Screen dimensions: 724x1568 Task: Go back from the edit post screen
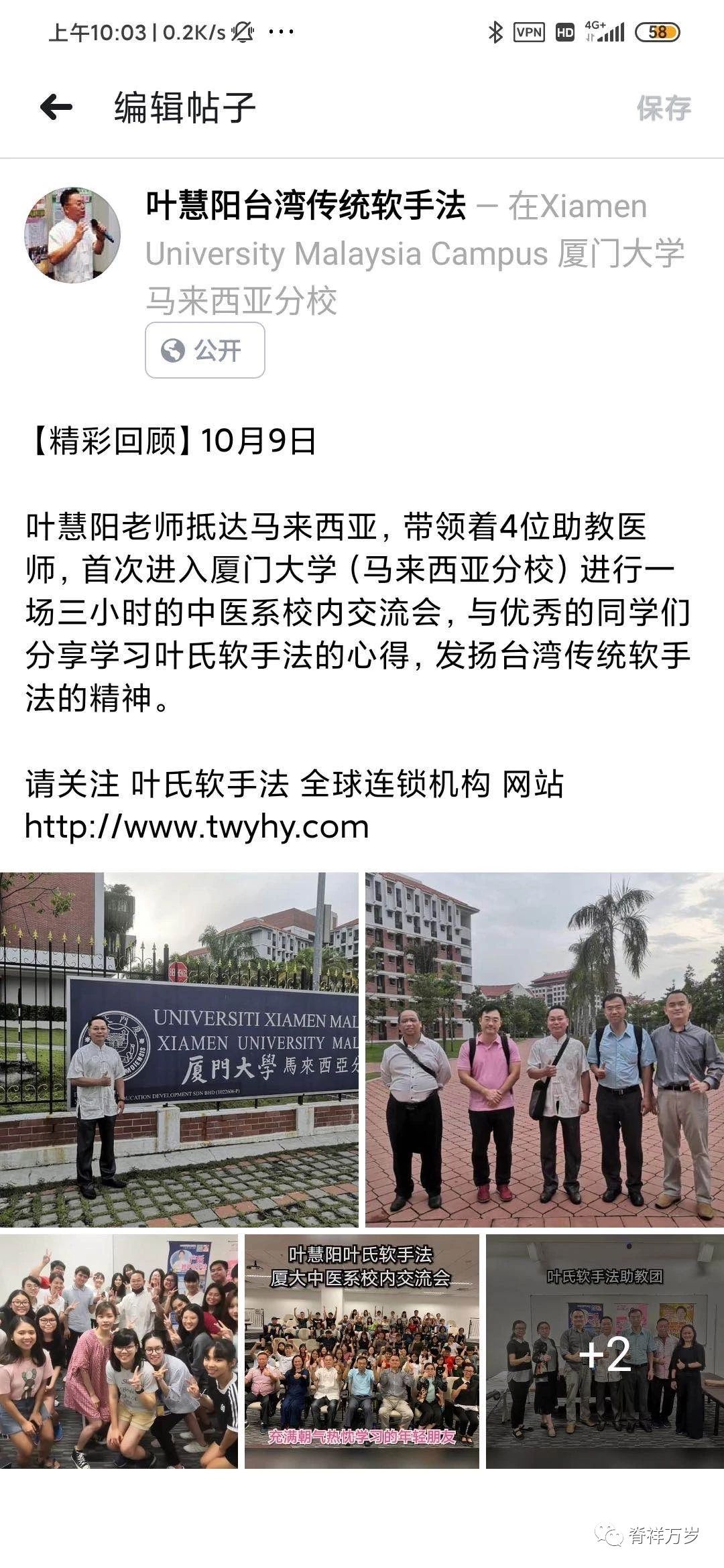tap(56, 107)
